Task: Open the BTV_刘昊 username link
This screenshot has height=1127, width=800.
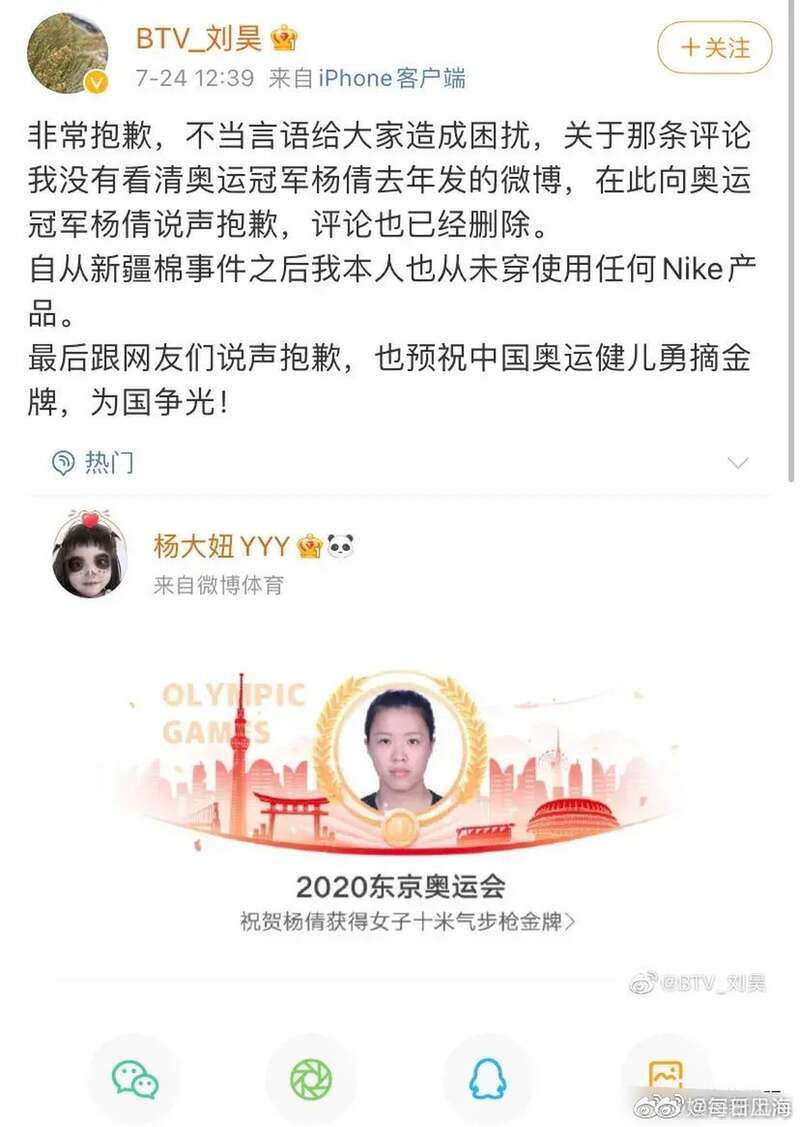Action: (x=199, y=37)
